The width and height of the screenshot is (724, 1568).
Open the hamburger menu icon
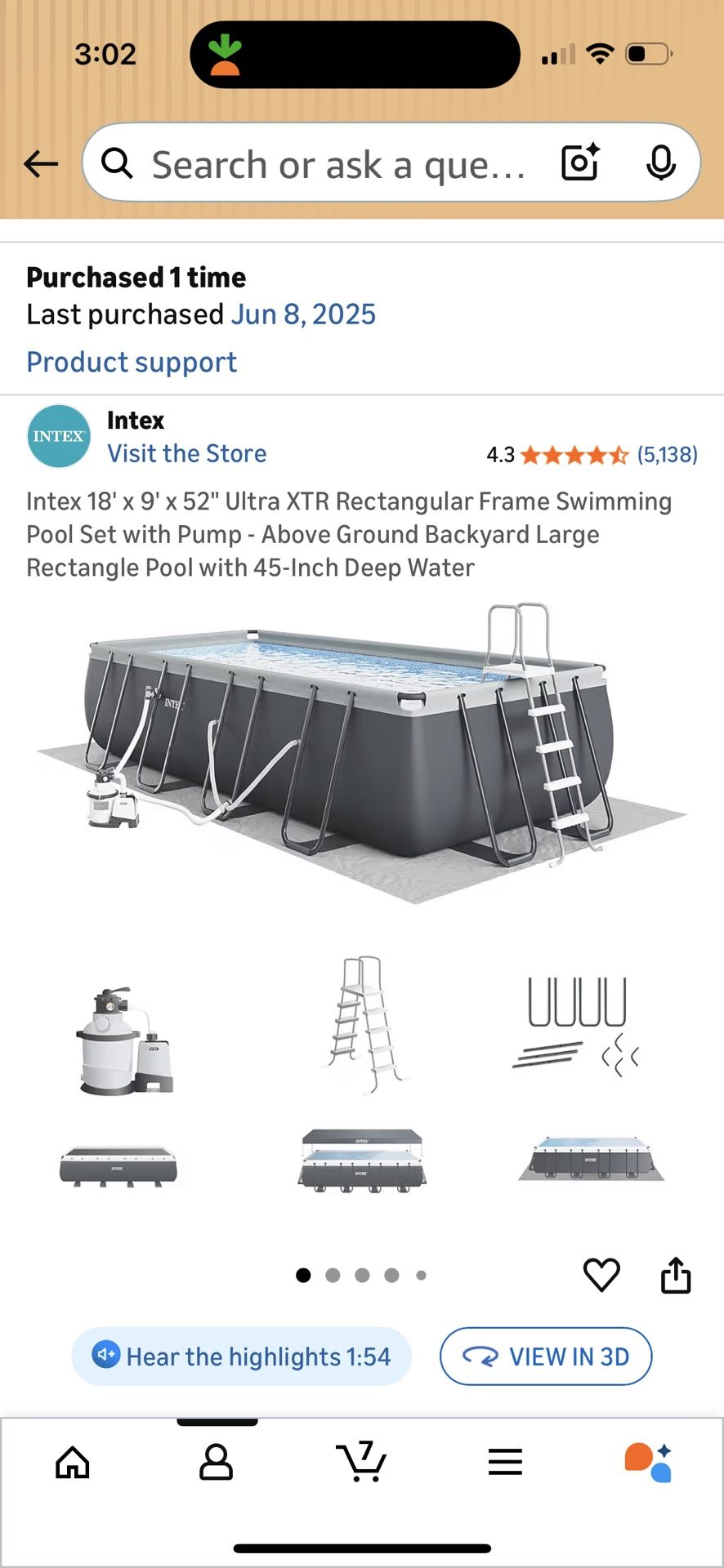pos(507,1462)
